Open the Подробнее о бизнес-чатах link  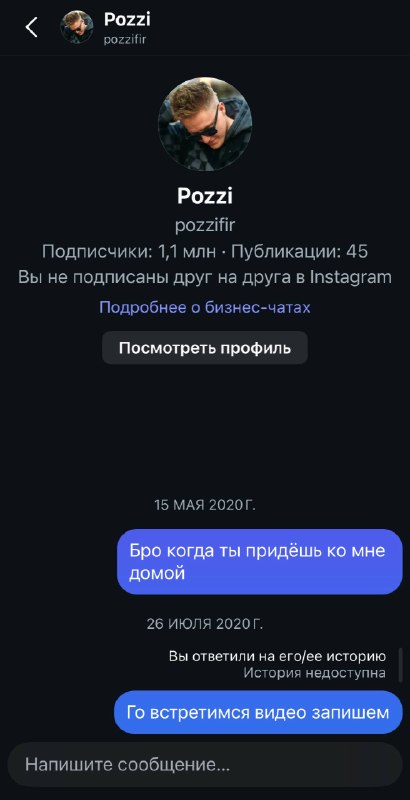204,308
